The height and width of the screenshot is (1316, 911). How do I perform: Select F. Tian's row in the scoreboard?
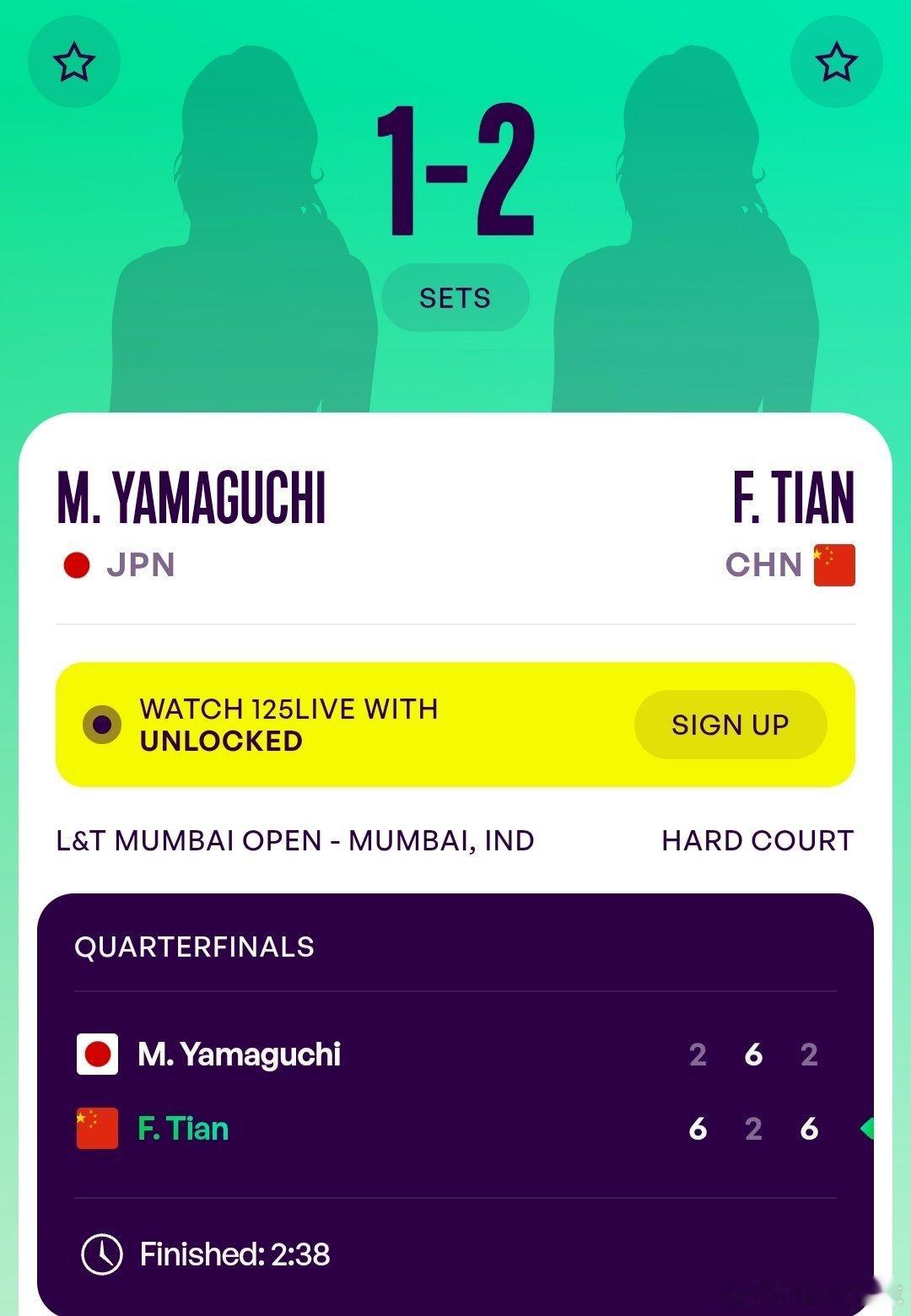point(455,1128)
